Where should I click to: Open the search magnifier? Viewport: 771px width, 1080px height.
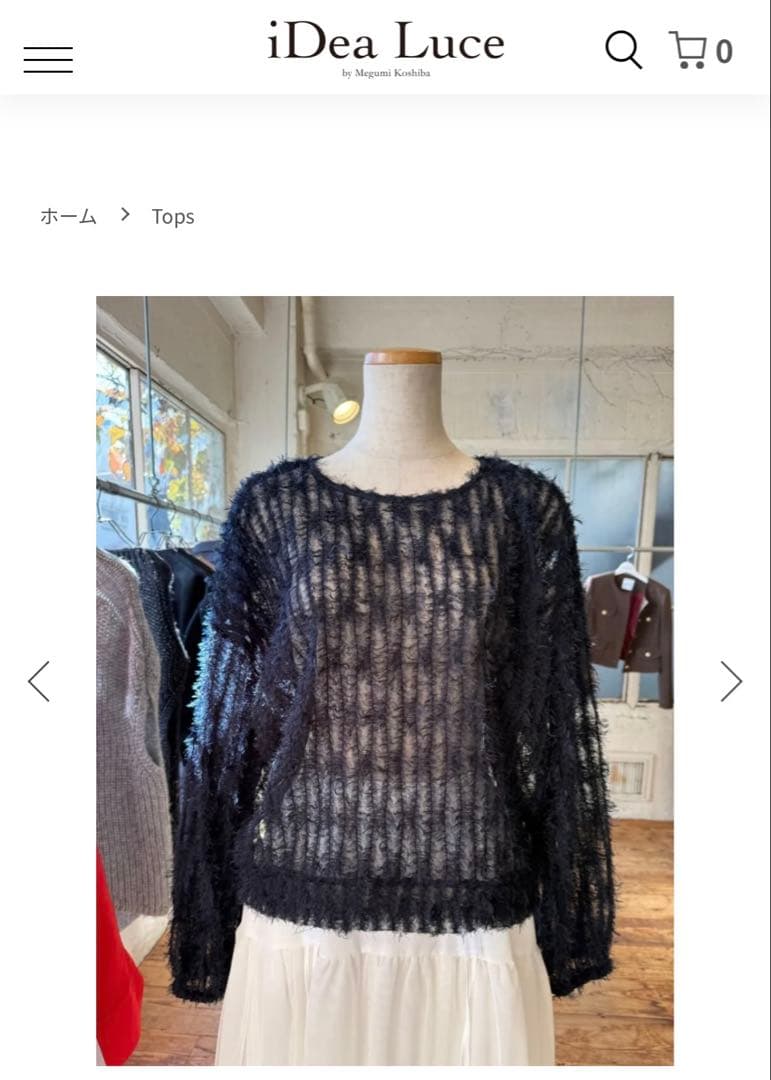coord(623,49)
